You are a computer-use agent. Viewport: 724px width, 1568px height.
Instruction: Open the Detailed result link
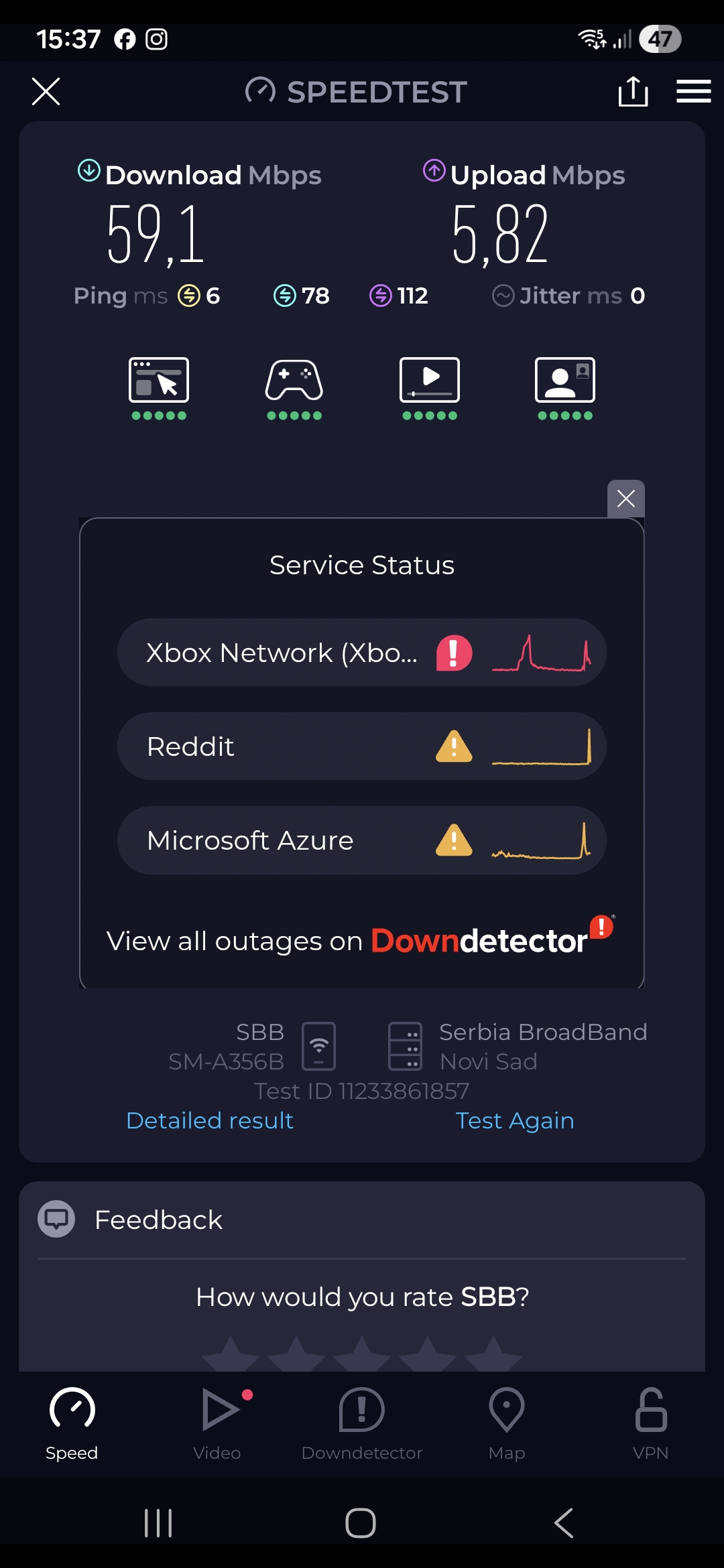(210, 1120)
